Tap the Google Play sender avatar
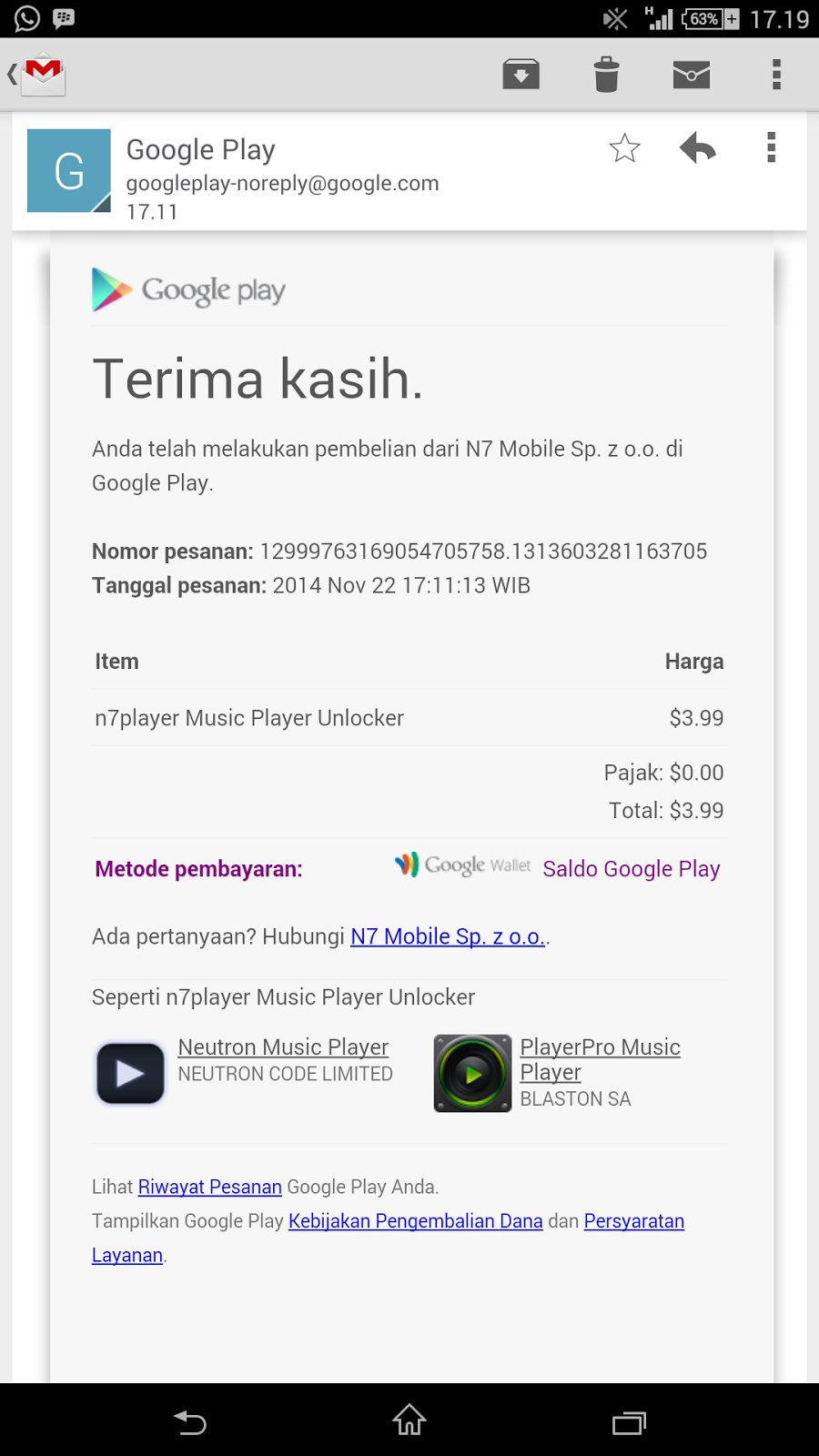Image resolution: width=819 pixels, height=1456 pixels. coord(69,171)
